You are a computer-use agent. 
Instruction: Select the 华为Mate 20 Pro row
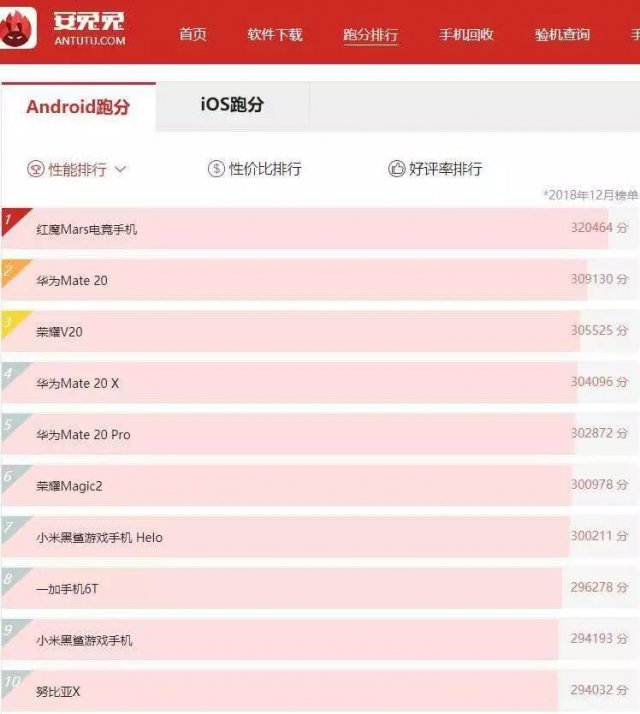[x=83, y=435]
